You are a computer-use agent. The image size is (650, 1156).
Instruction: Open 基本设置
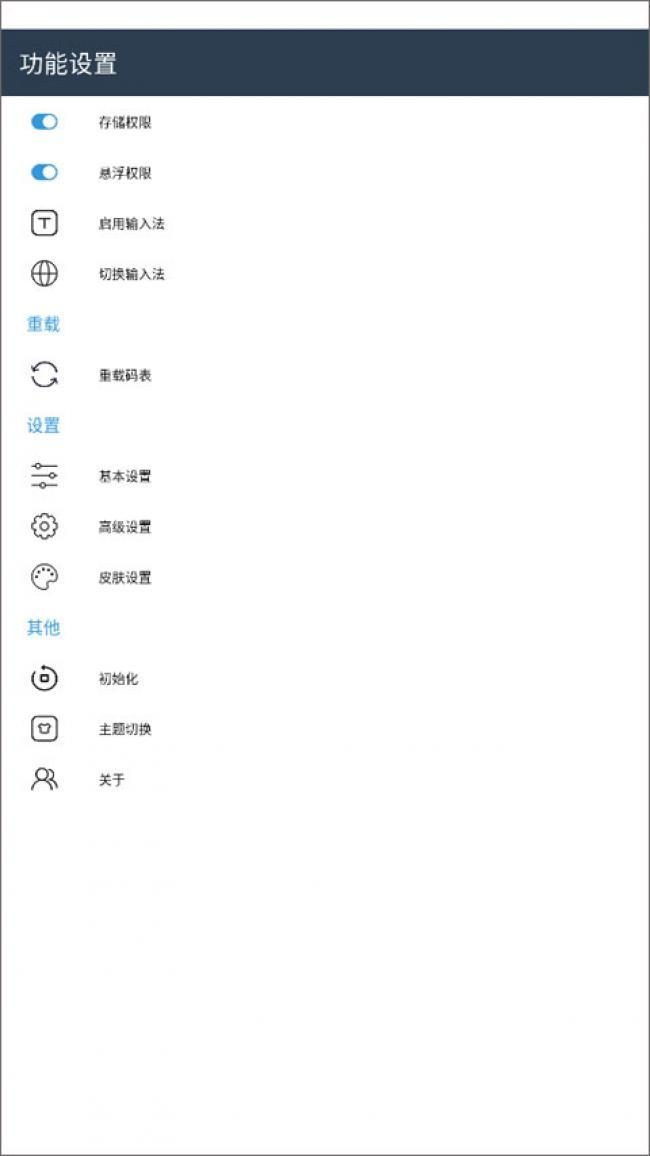325,476
